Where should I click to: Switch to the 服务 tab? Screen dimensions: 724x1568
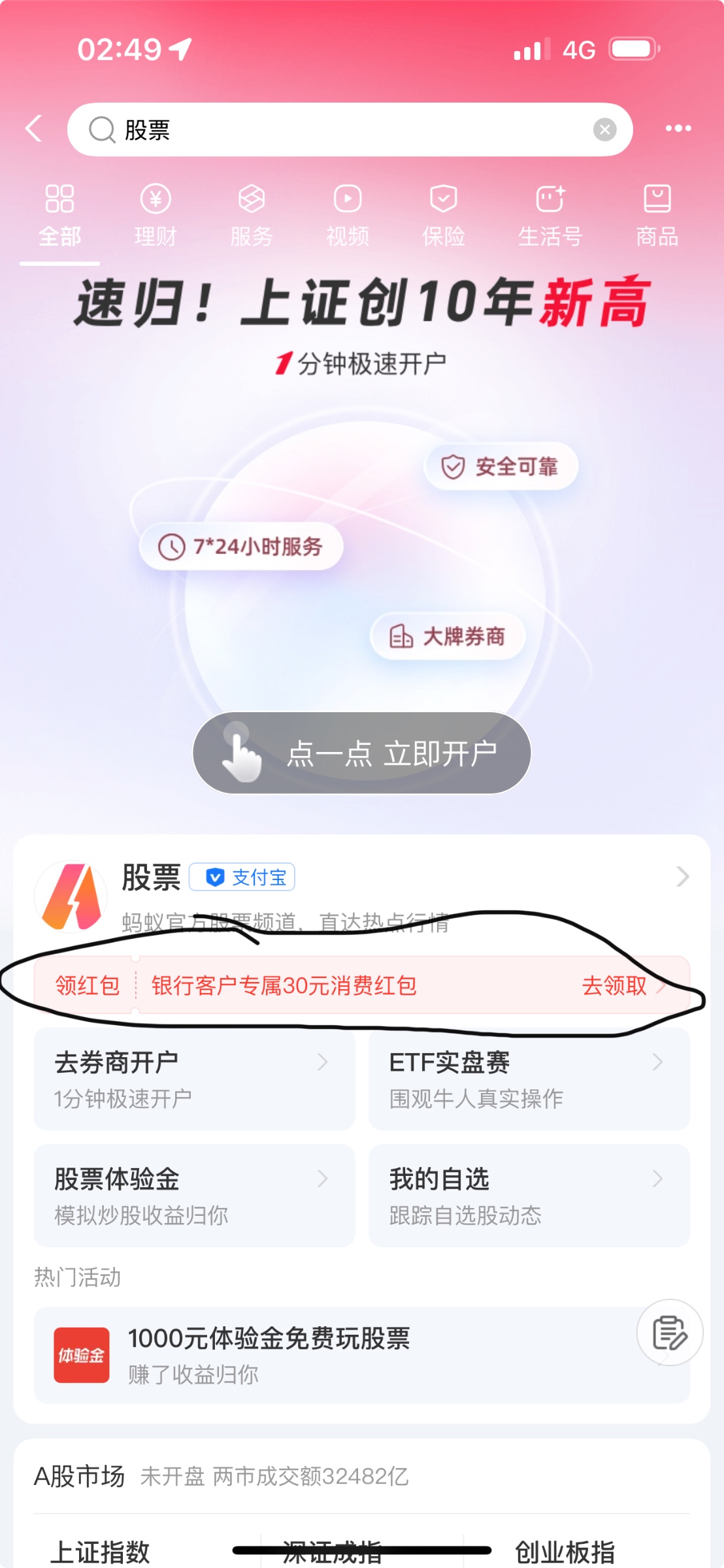tap(252, 216)
